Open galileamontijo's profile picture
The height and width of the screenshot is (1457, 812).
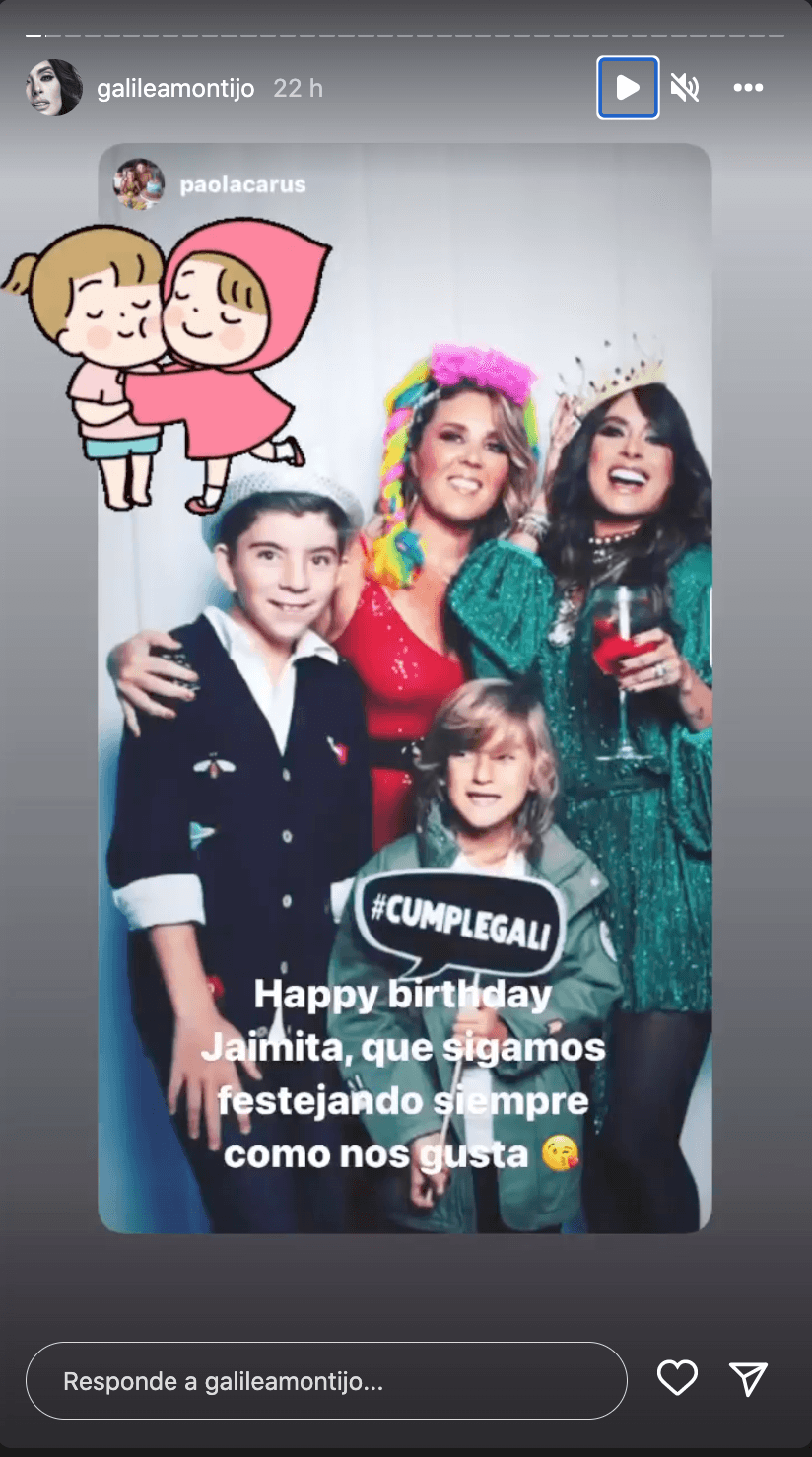[53, 88]
